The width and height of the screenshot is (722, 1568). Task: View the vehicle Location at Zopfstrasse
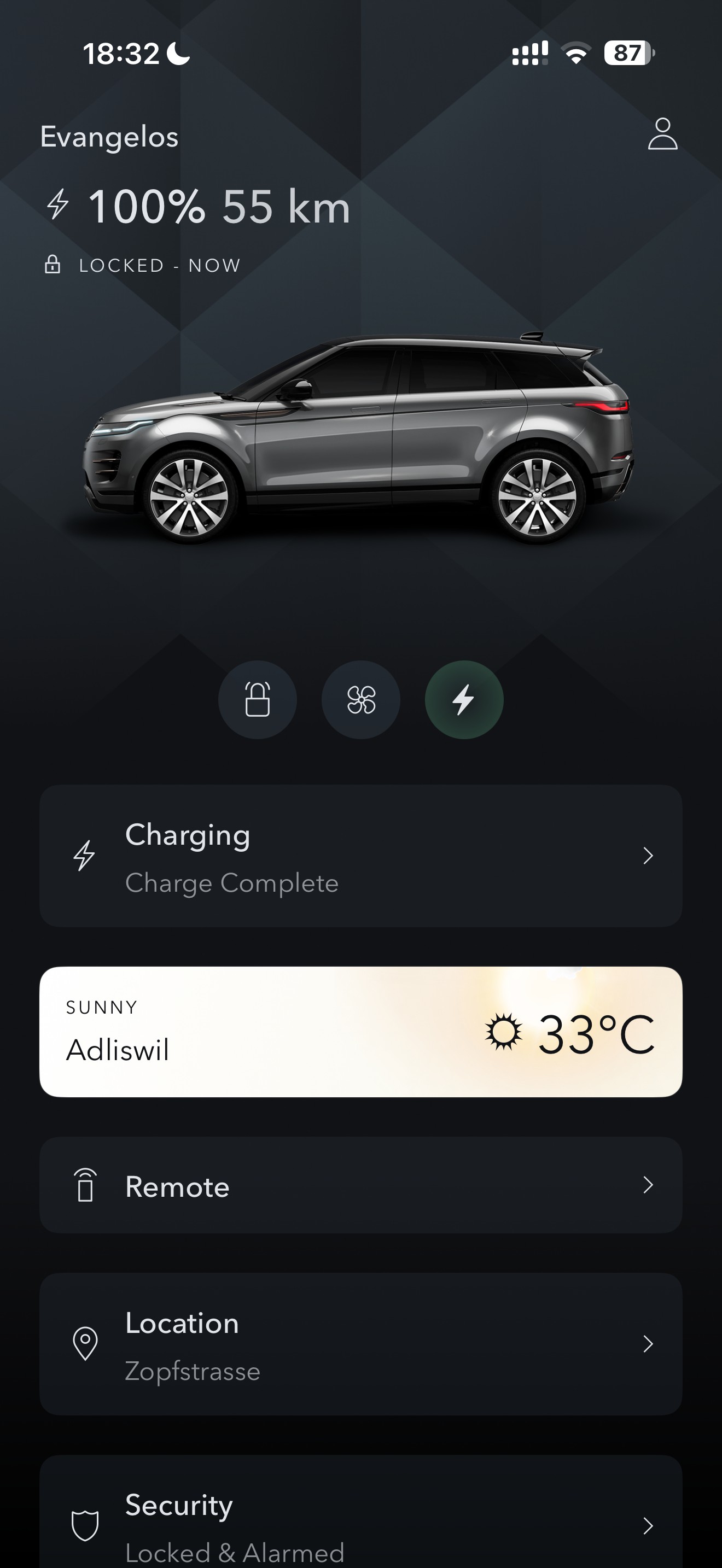(361, 1344)
